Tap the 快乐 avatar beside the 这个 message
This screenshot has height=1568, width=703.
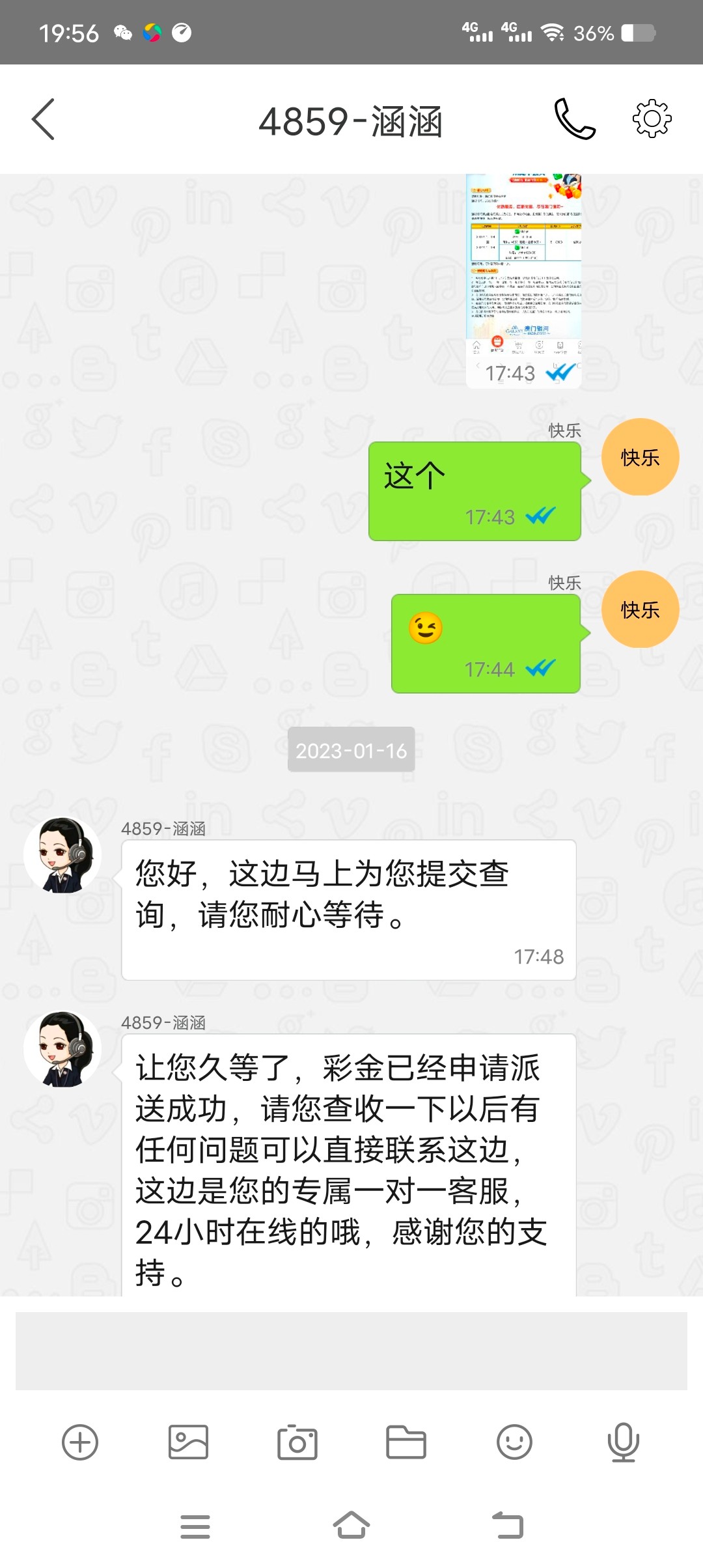(640, 457)
